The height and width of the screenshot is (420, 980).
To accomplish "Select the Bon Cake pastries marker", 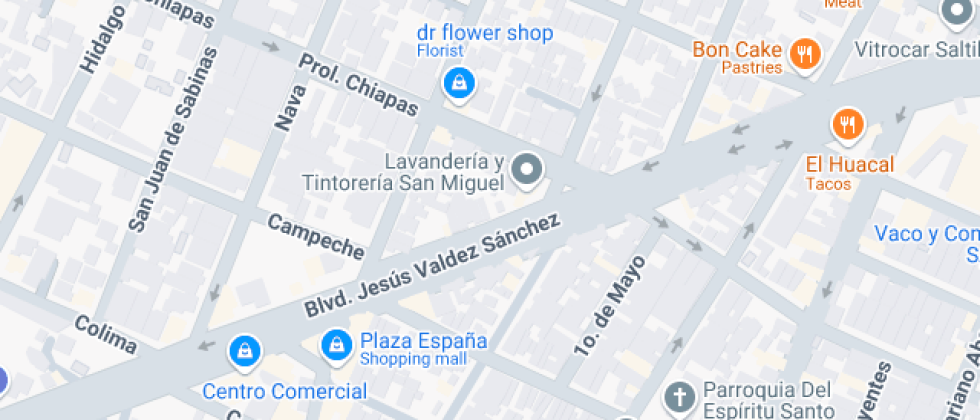I will (805, 53).
